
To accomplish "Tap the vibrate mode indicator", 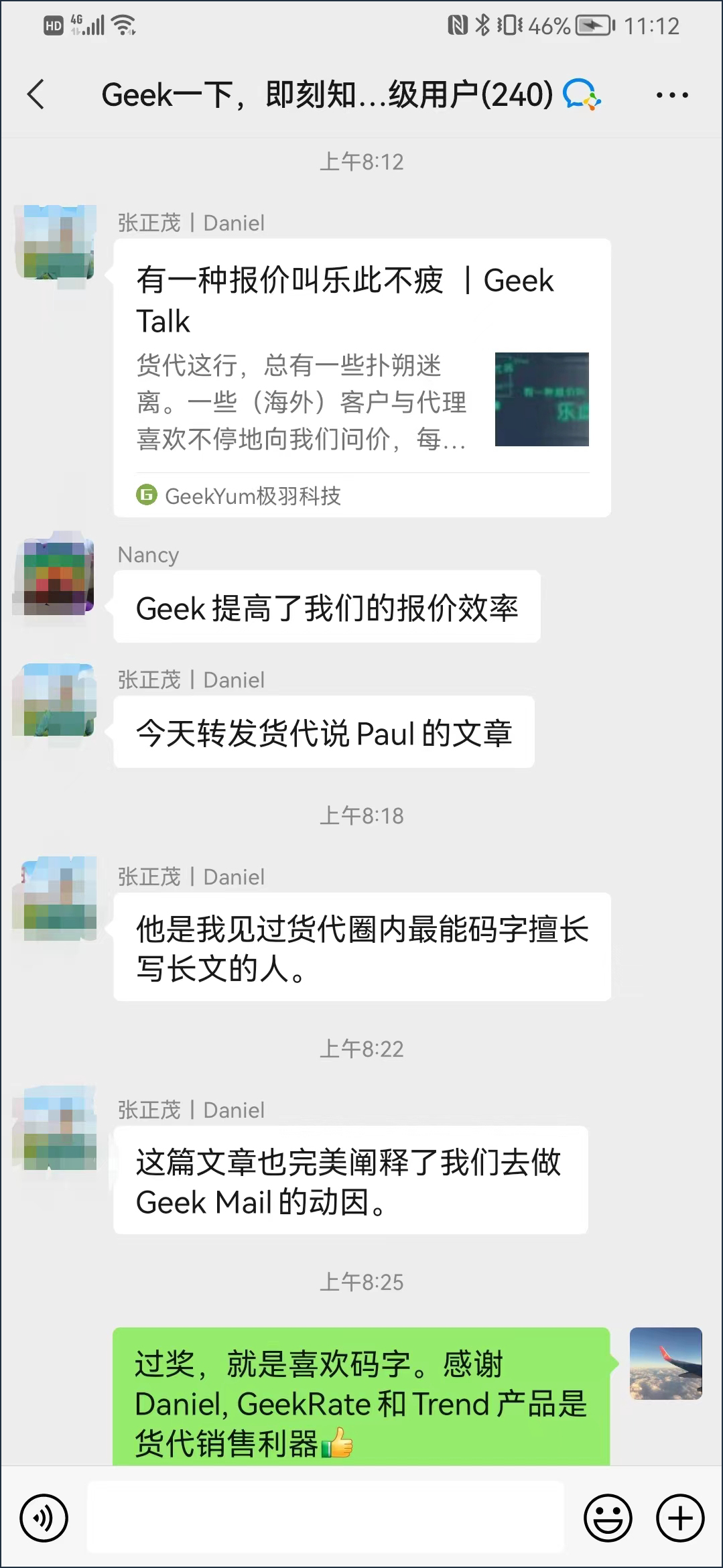I will 511,24.
